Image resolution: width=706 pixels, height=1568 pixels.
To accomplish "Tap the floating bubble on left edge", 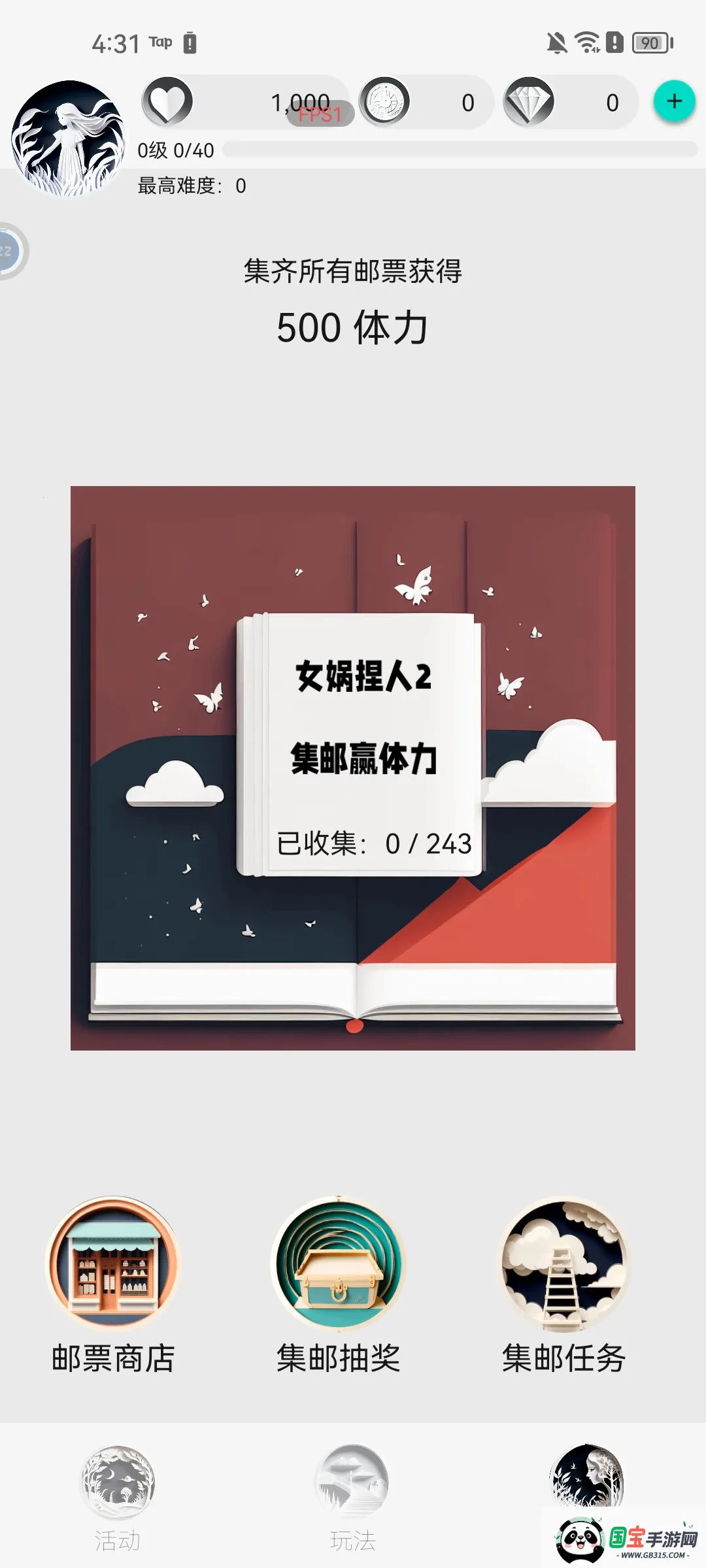I will [10, 251].
